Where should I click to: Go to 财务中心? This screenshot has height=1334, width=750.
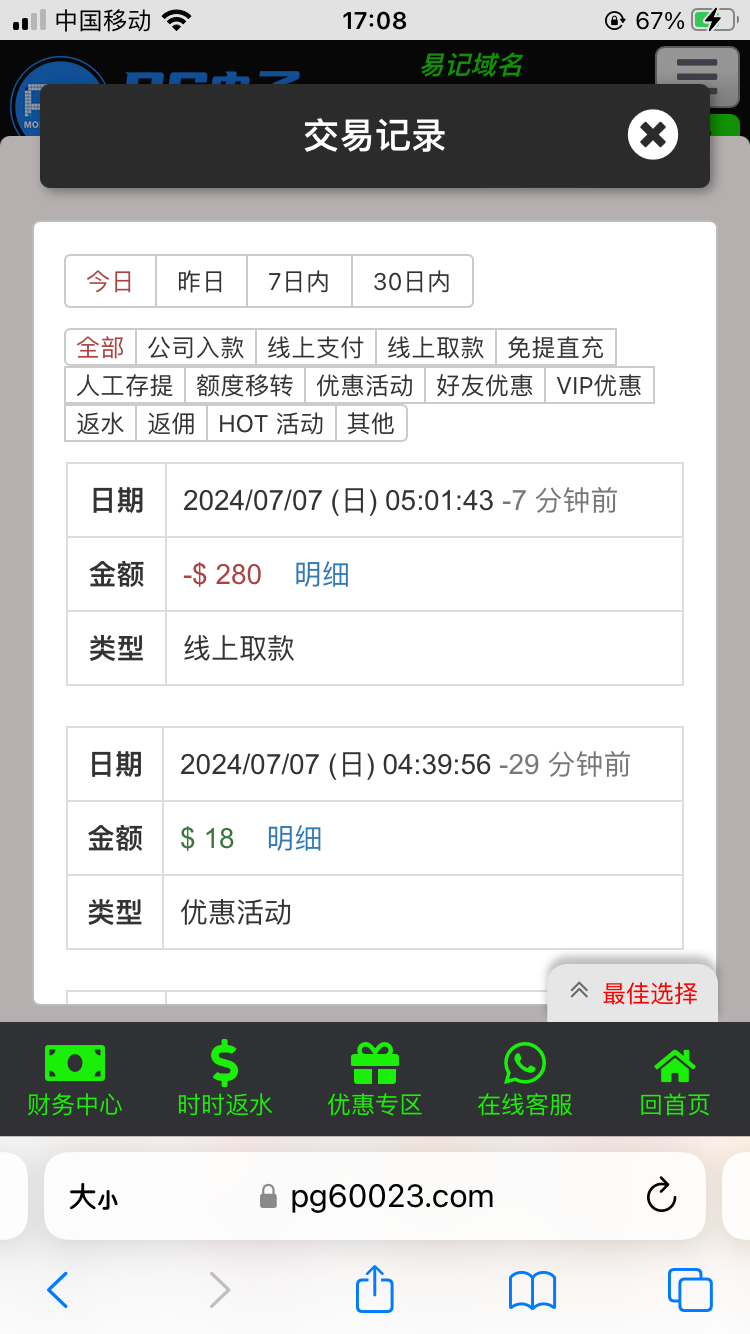pos(75,1079)
